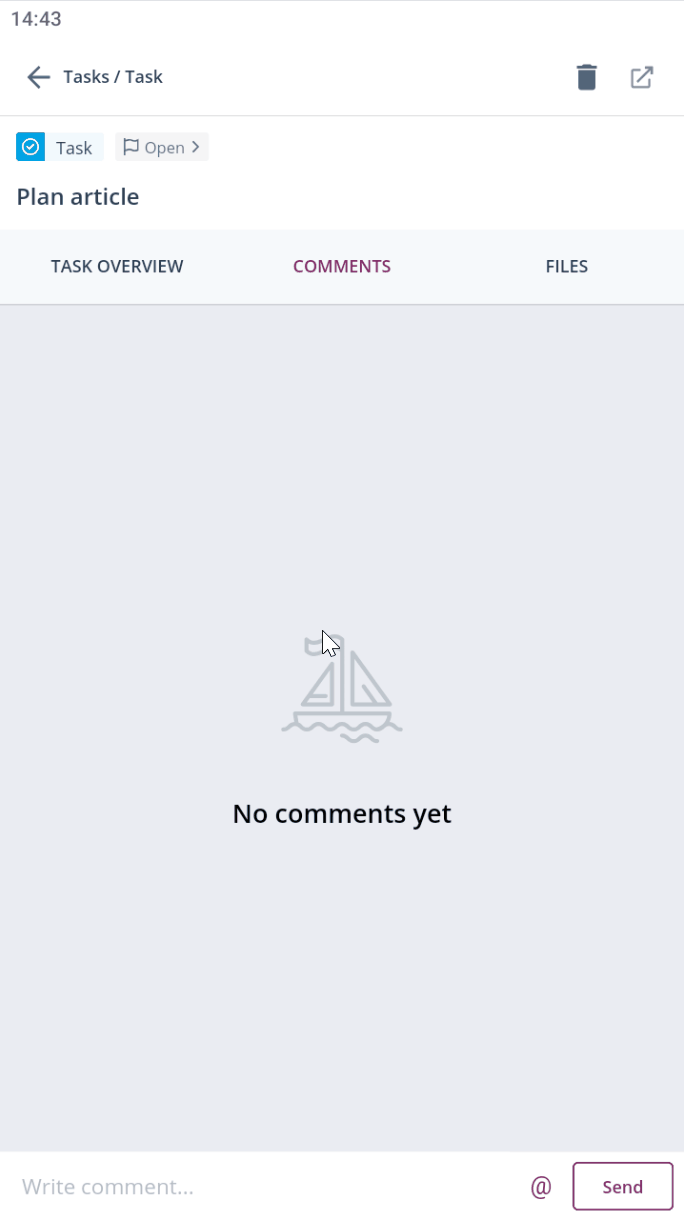This screenshot has width=684, height=1220.
Task: Tap the Write comment field
Action: (260, 1187)
